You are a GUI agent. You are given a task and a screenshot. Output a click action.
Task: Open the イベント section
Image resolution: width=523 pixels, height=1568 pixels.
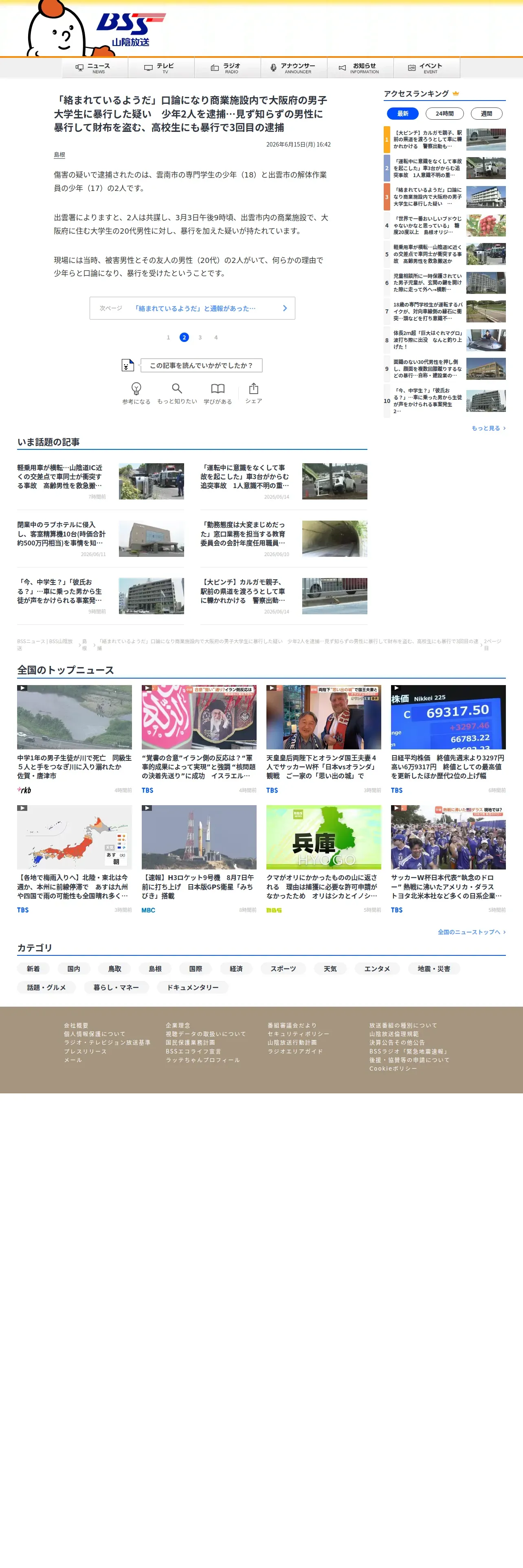[427, 68]
